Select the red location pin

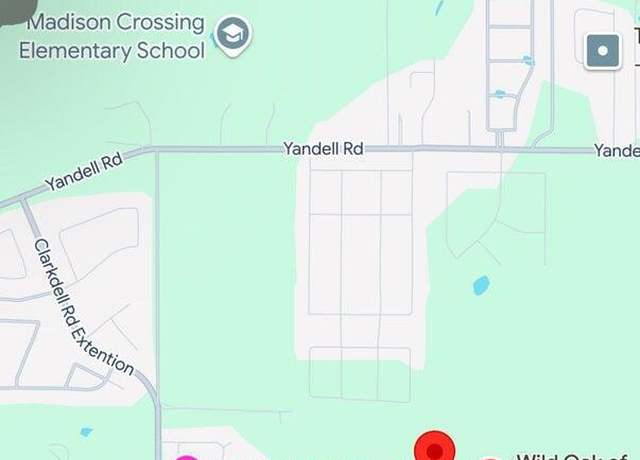click(435, 449)
